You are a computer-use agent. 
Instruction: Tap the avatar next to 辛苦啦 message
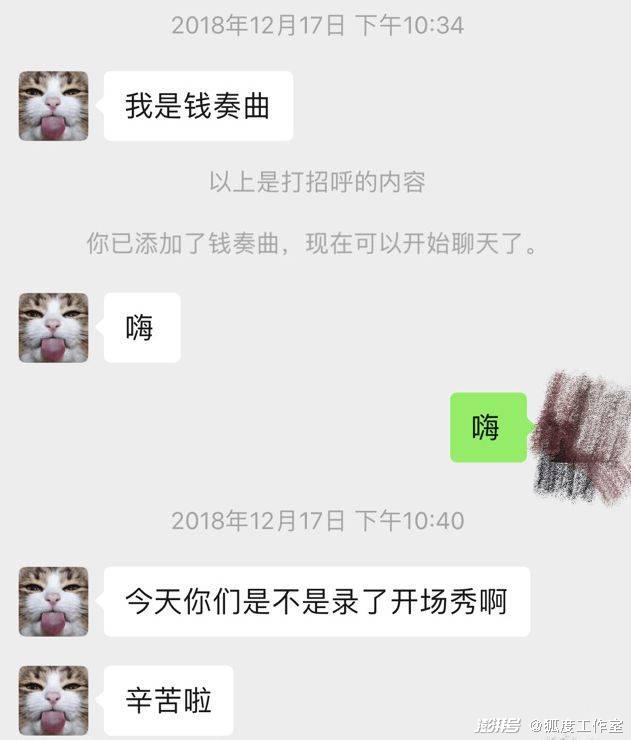(x=53, y=700)
